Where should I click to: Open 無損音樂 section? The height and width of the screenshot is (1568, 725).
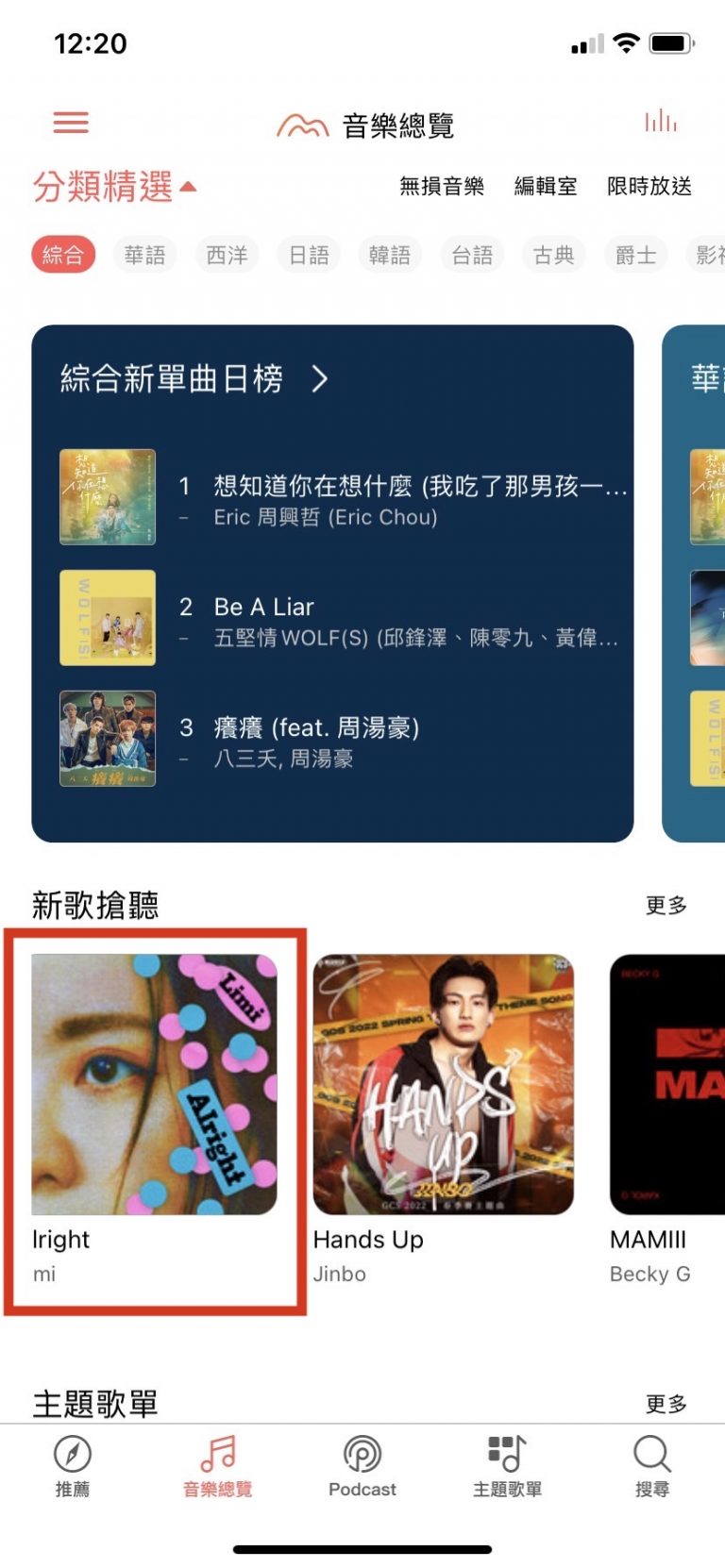click(x=441, y=187)
